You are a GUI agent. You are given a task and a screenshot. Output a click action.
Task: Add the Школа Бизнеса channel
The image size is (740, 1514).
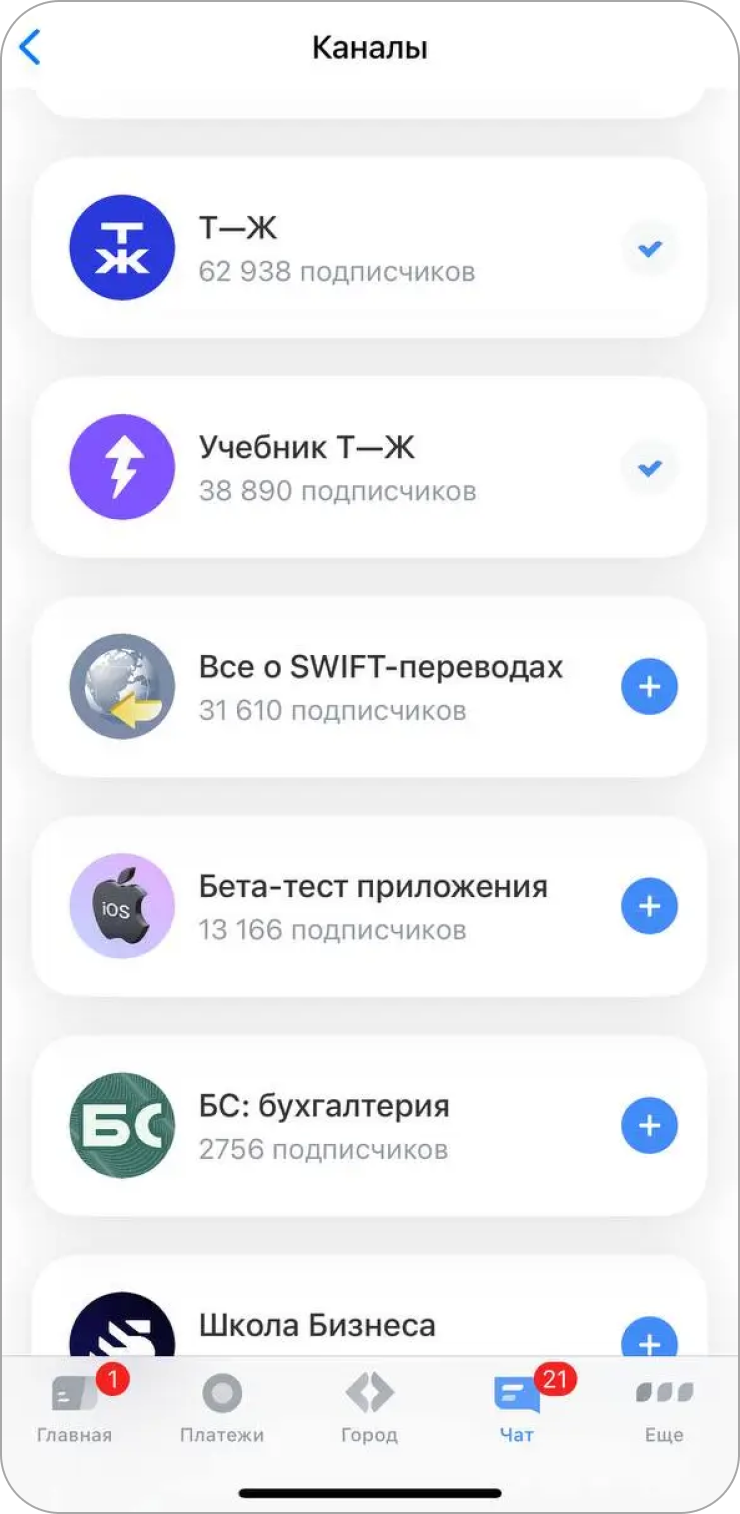(650, 1338)
